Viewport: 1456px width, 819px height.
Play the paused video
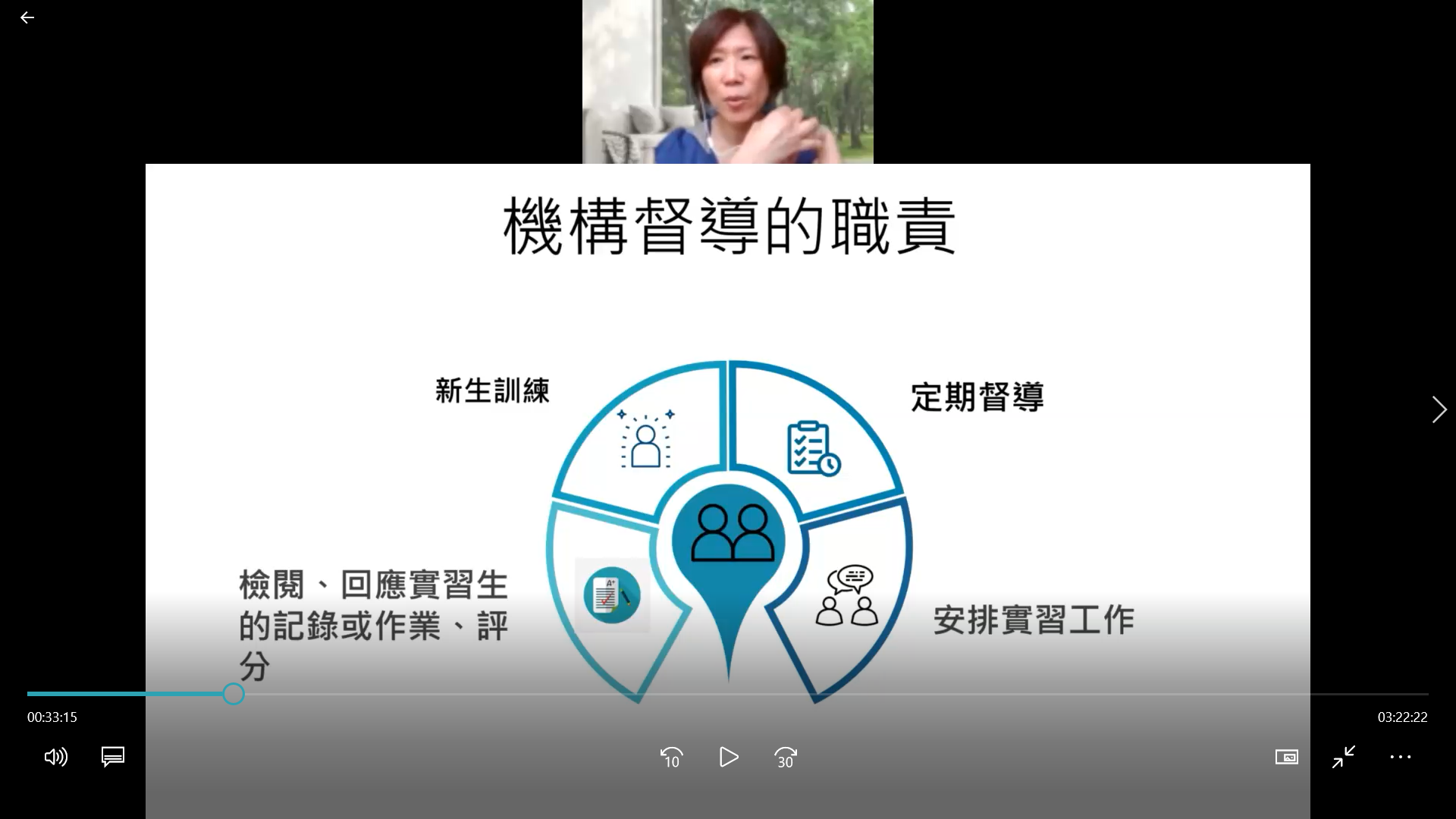coord(728,757)
